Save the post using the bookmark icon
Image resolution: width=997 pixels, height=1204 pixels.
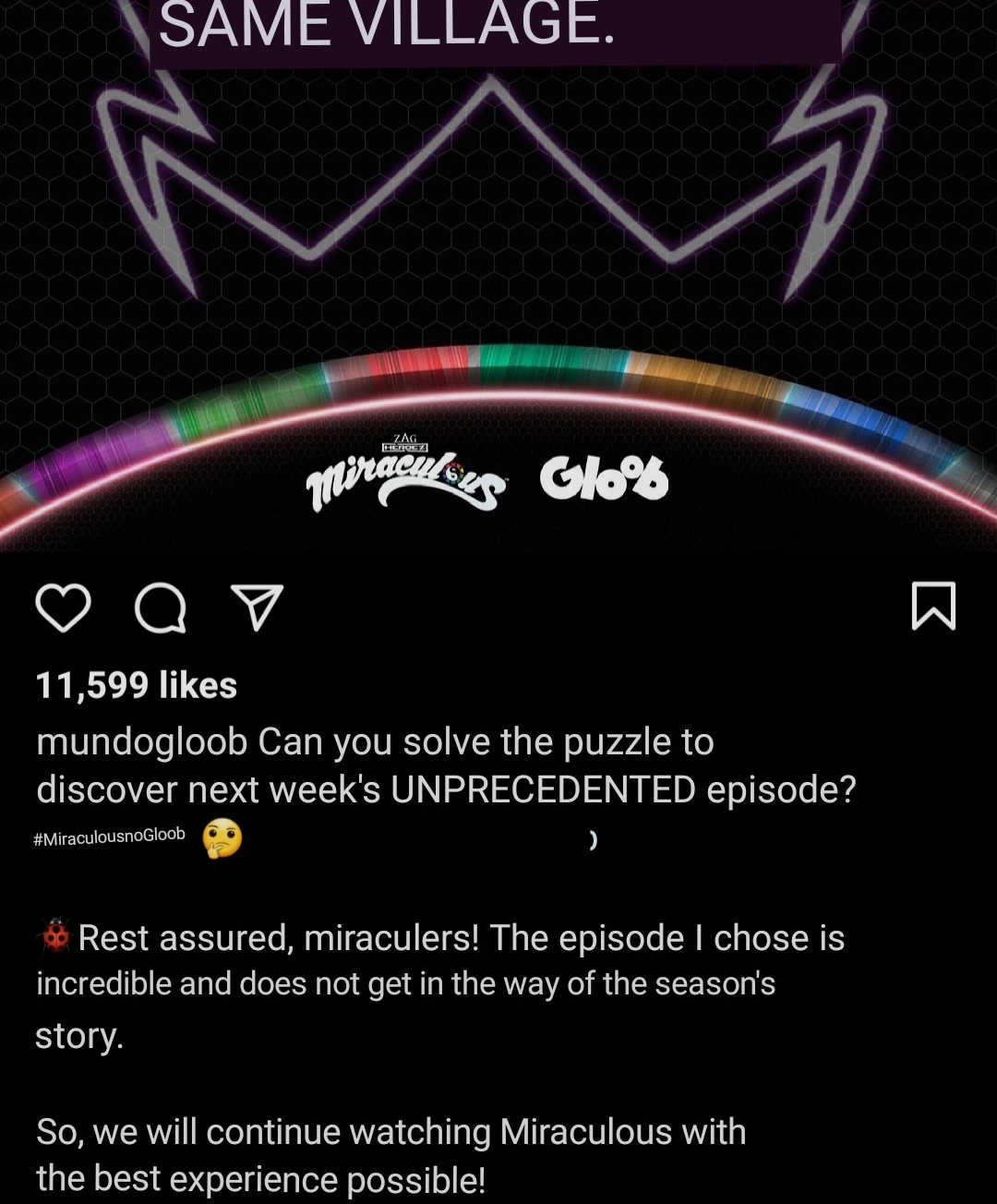[935, 607]
